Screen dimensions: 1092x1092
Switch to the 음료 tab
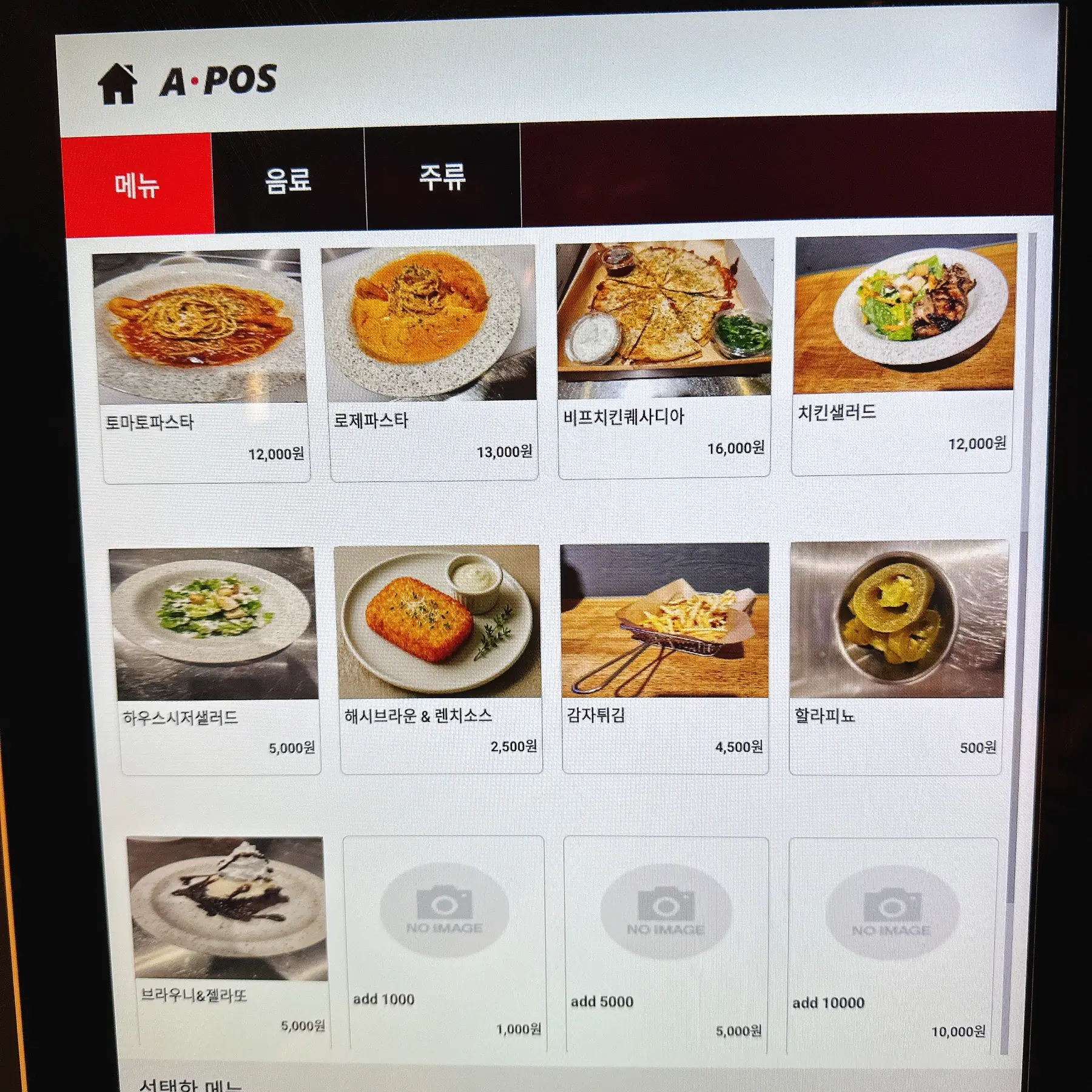point(288,180)
